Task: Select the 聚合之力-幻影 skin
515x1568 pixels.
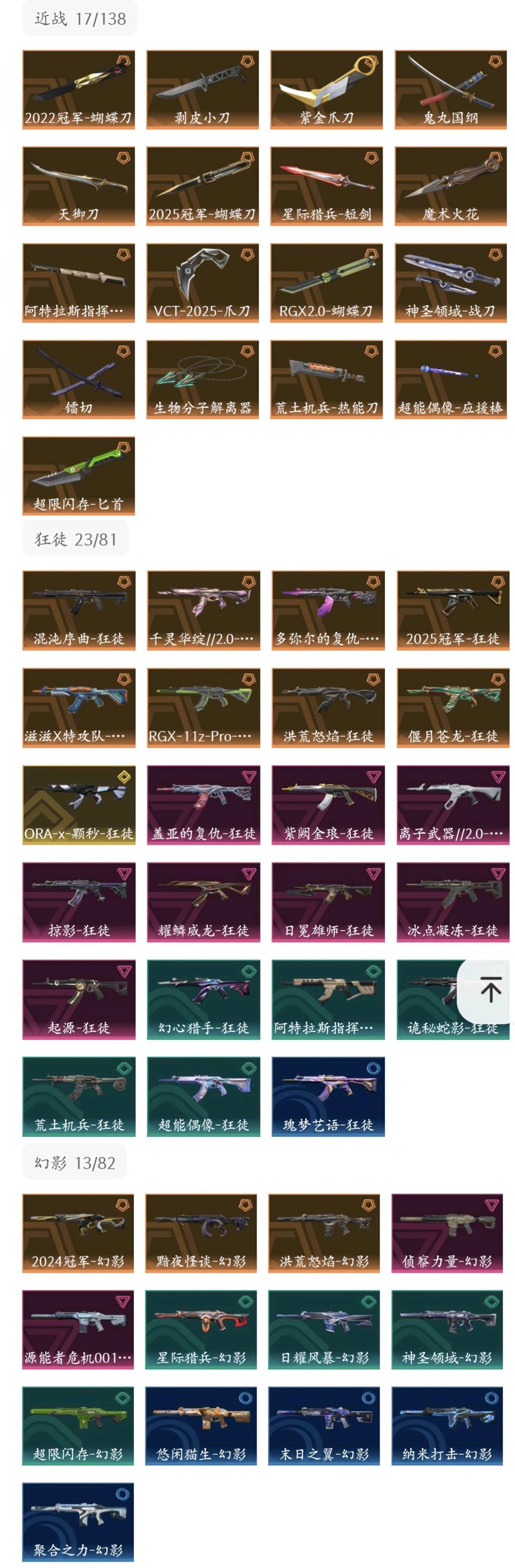Action: (x=78, y=1522)
